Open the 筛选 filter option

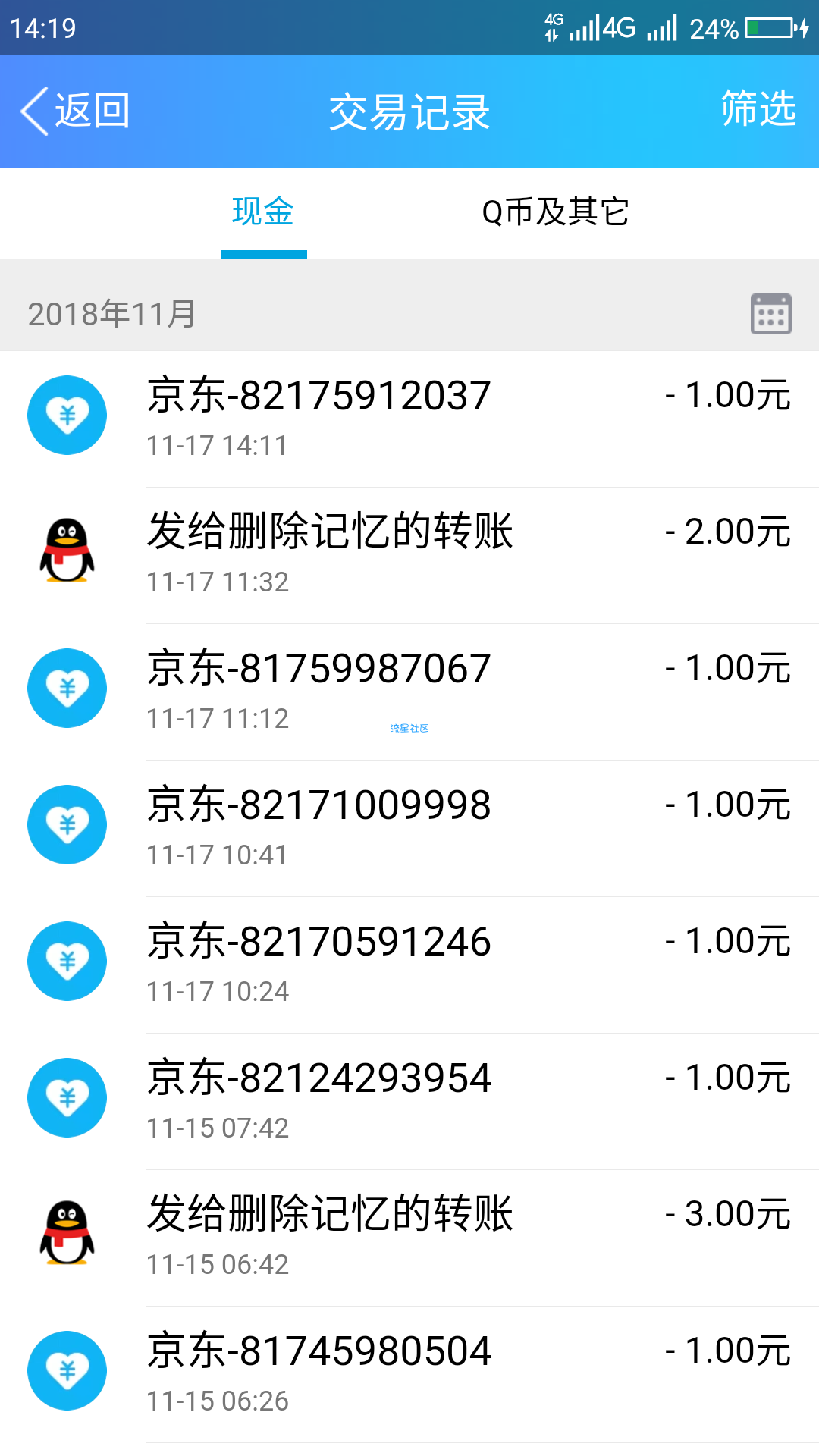point(758,108)
